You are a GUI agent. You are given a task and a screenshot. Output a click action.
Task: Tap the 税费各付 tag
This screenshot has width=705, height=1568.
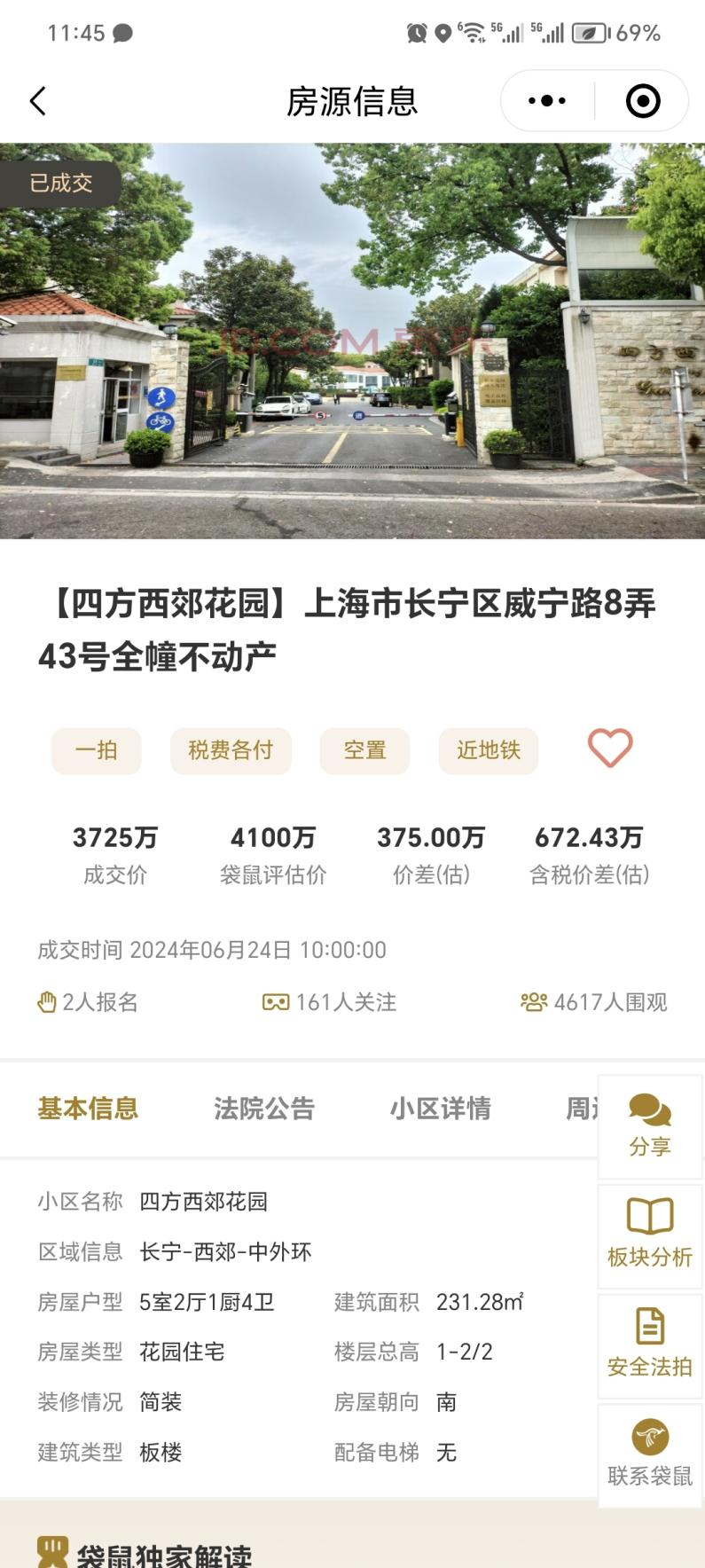[x=231, y=750]
